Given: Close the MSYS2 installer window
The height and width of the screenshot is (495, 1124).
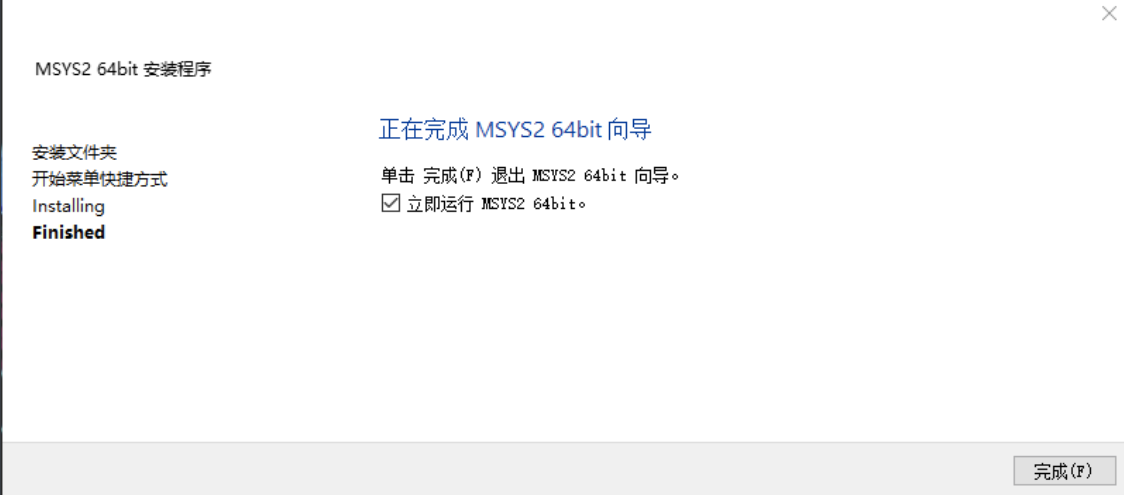Looking at the screenshot, I should (x=1108, y=14).
